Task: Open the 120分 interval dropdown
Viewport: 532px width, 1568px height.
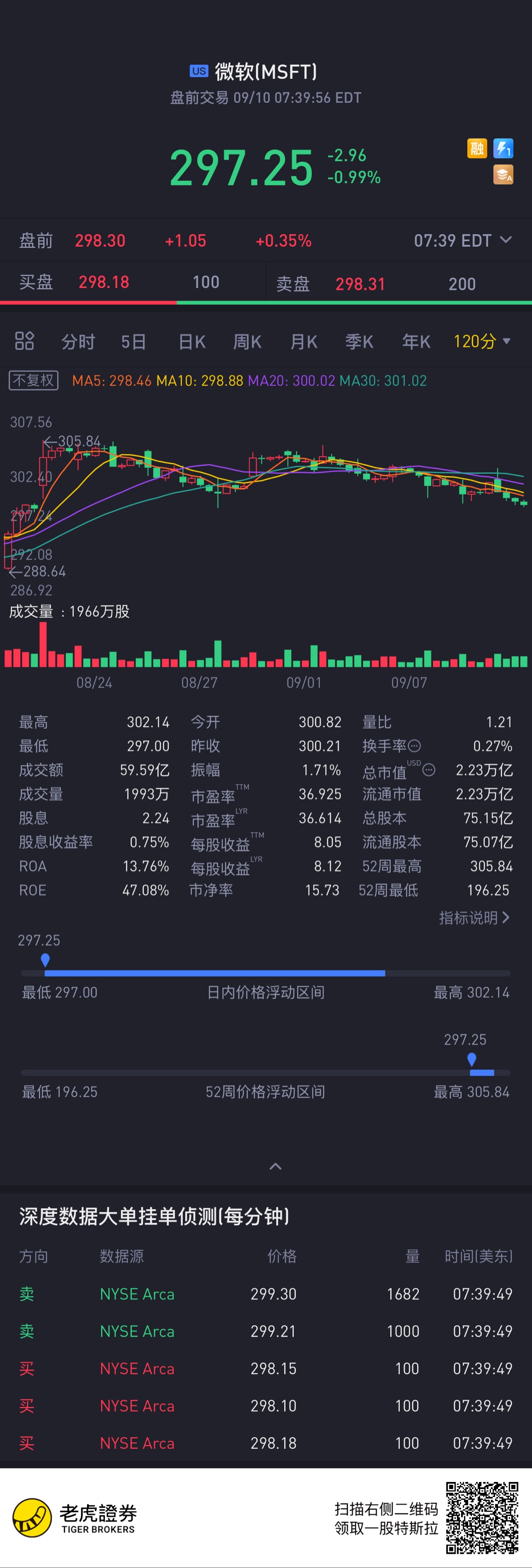Action: click(481, 341)
